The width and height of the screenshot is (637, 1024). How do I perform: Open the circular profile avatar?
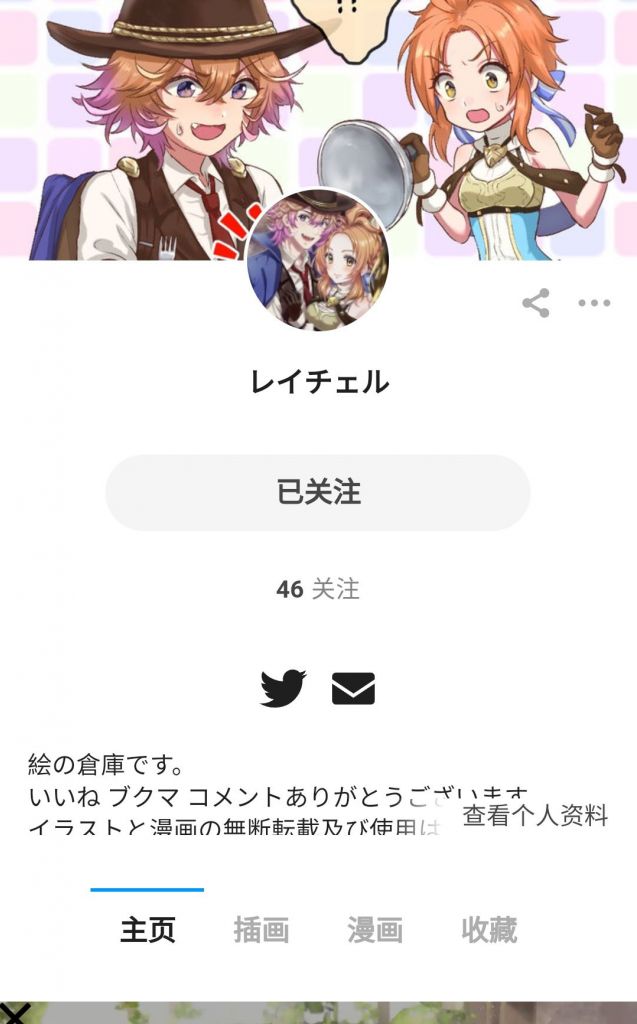click(x=318, y=260)
